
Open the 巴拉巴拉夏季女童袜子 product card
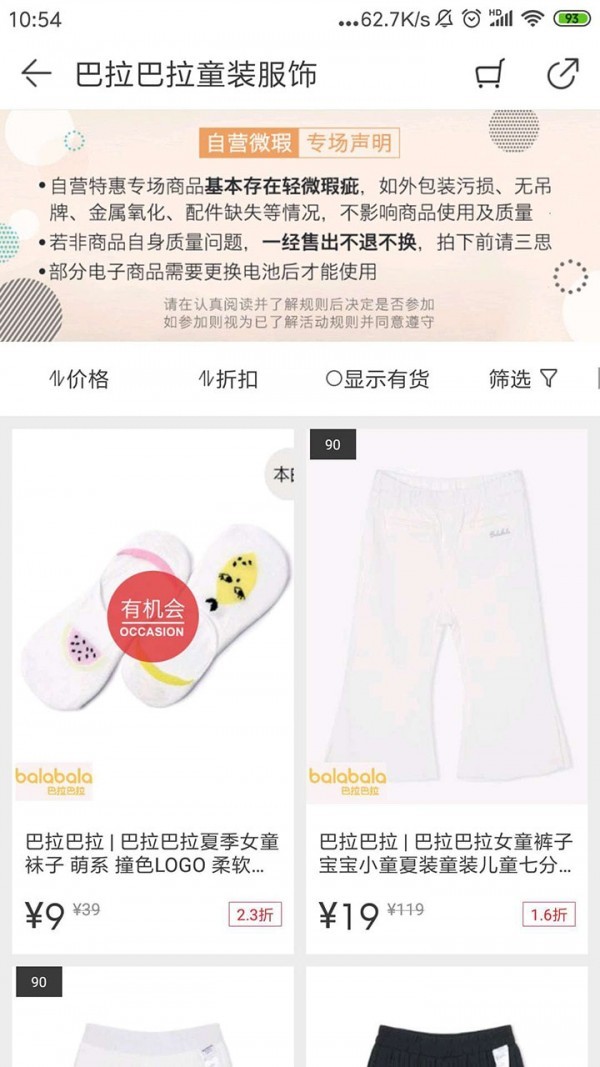153,690
